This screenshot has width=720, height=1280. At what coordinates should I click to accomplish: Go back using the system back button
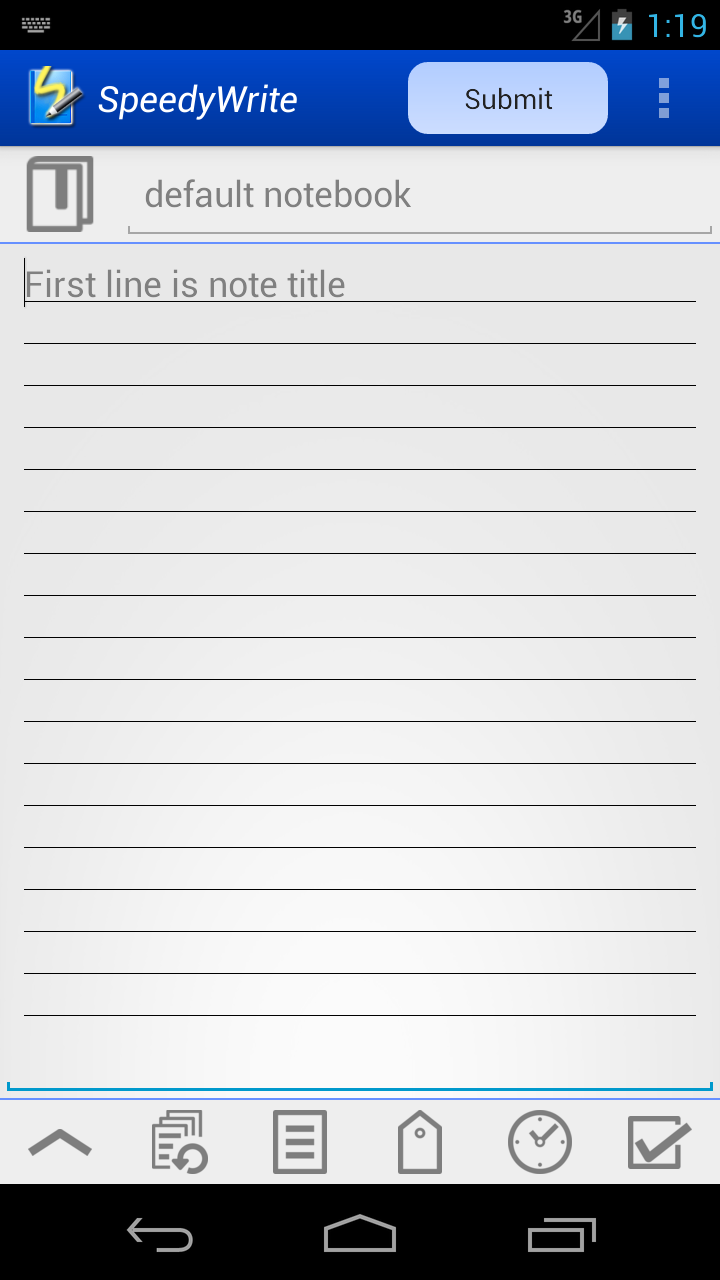pyautogui.click(x=160, y=1235)
